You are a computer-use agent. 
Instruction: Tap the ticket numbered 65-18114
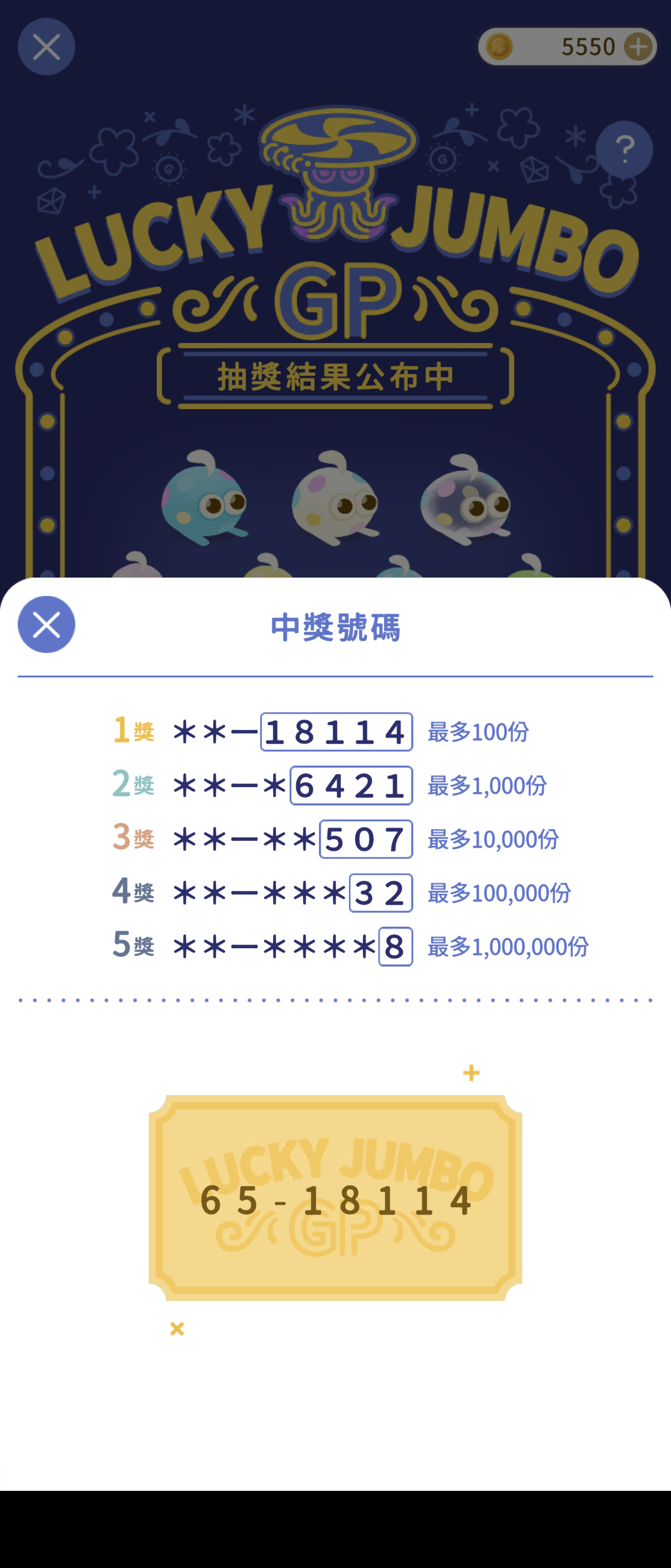point(335,1198)
